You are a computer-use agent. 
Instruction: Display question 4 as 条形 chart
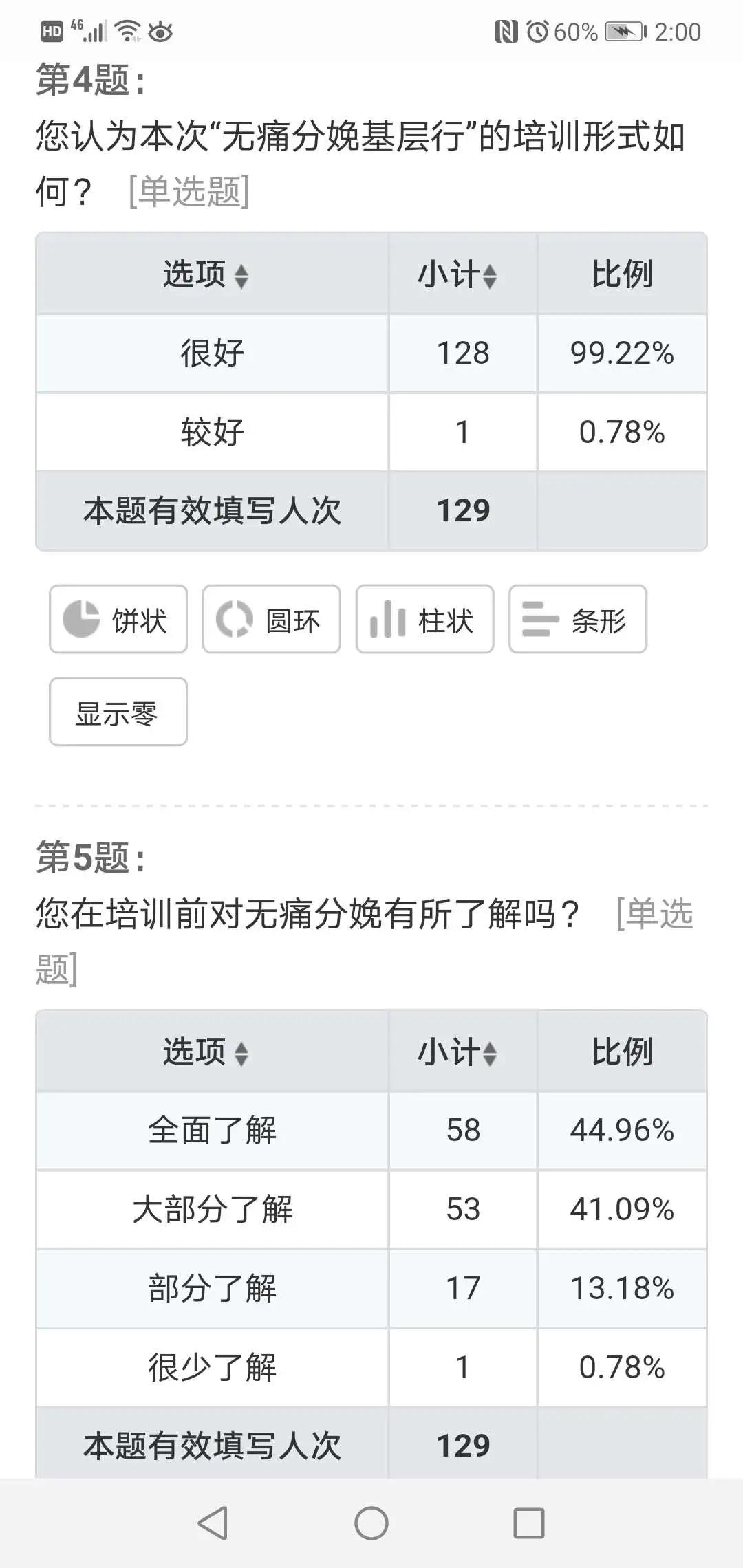click(x=578, y=619)
